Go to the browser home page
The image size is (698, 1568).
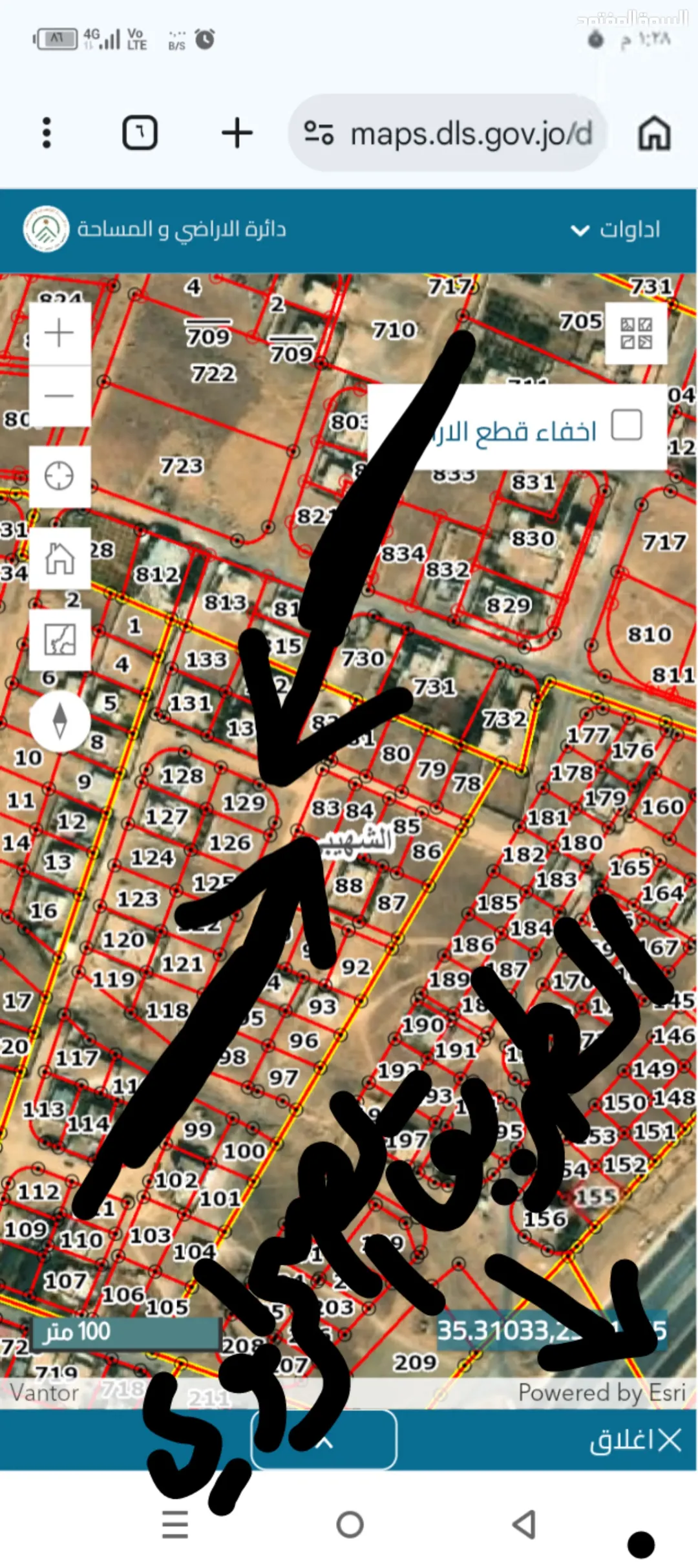point(654,133)
